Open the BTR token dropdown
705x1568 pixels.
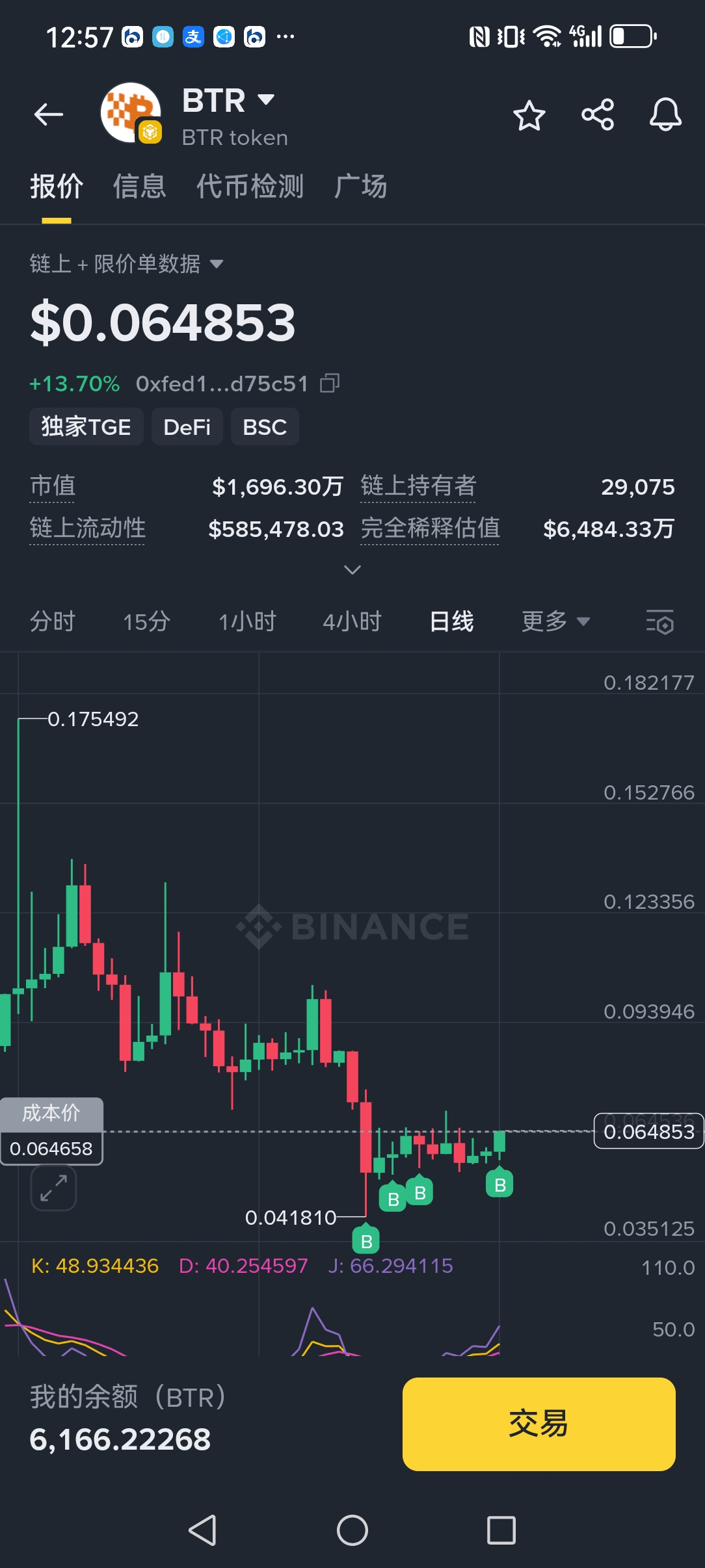265,100
